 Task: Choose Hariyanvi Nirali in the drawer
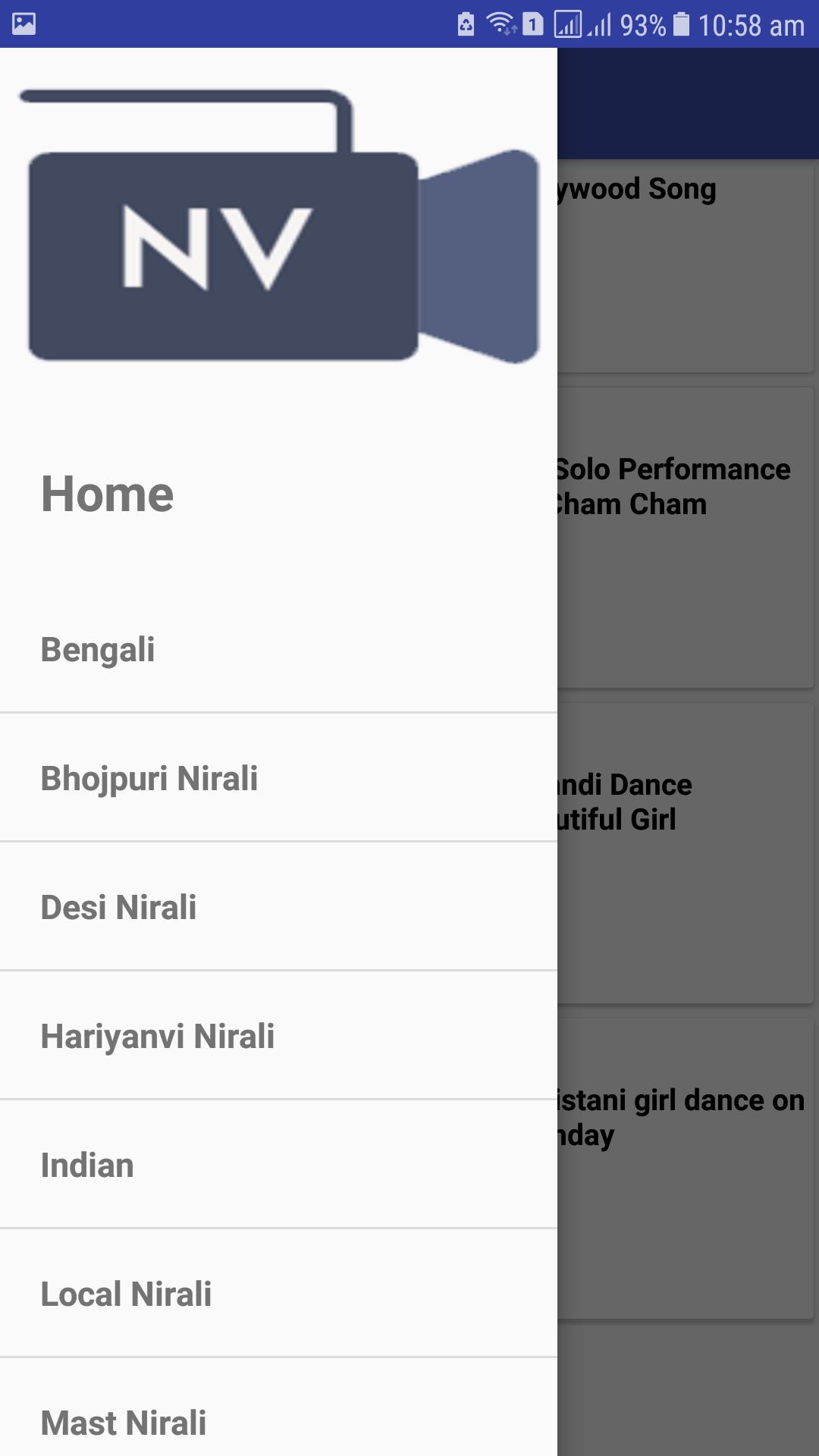(158, 1037)
